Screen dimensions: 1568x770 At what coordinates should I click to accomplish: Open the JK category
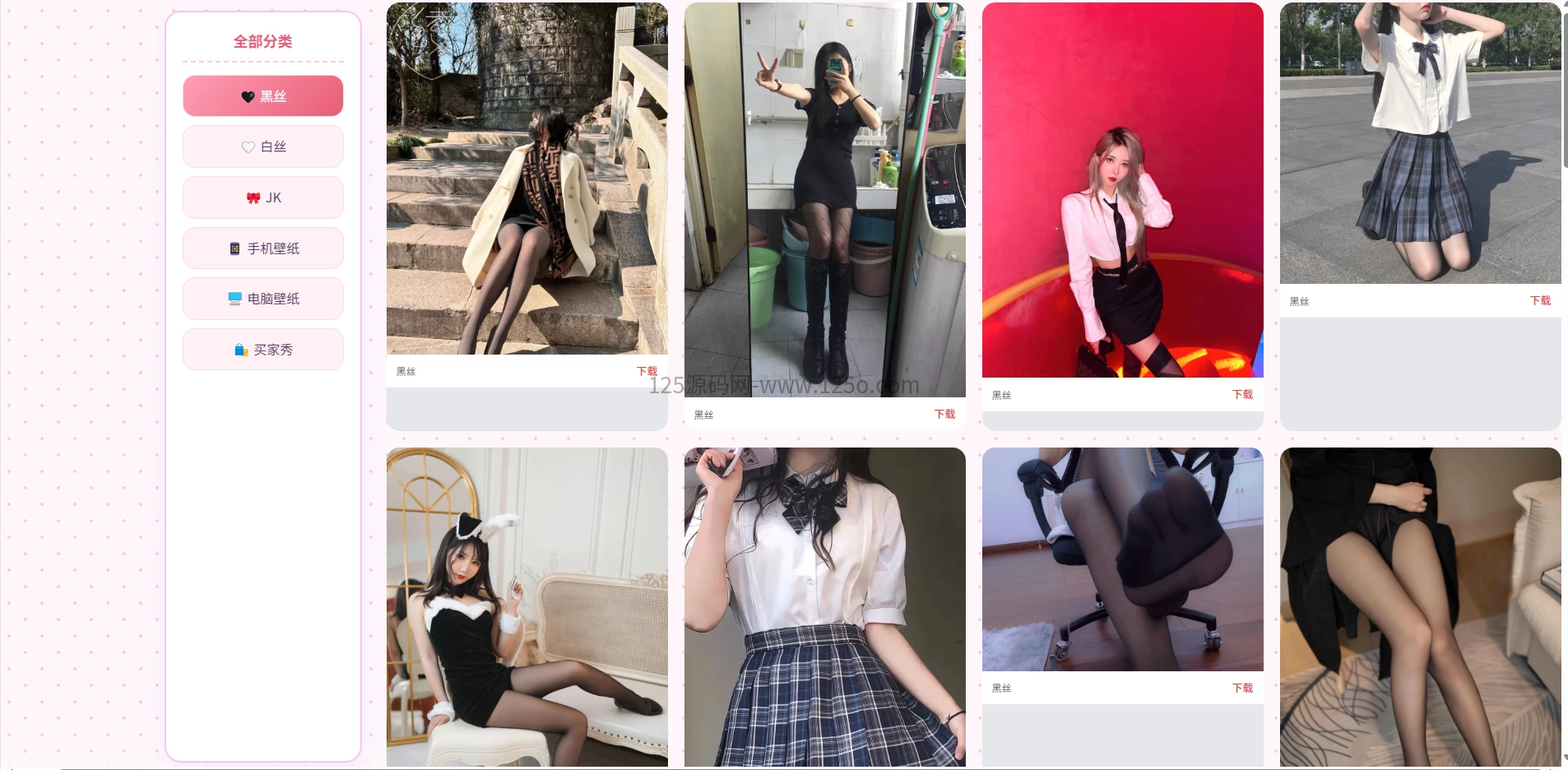point(263,197)
